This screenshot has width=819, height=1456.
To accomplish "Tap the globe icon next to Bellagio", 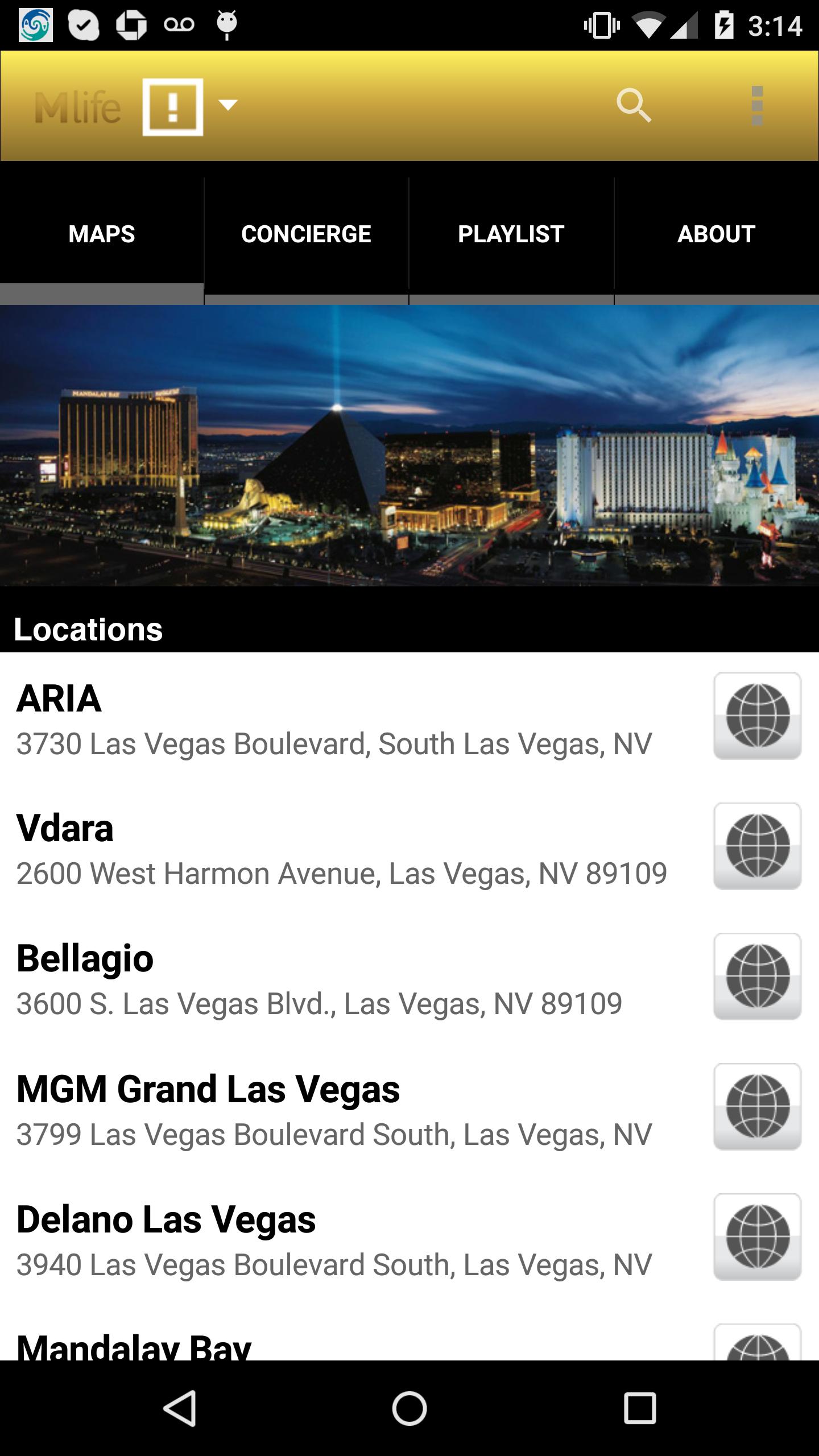I will point(758,977).
